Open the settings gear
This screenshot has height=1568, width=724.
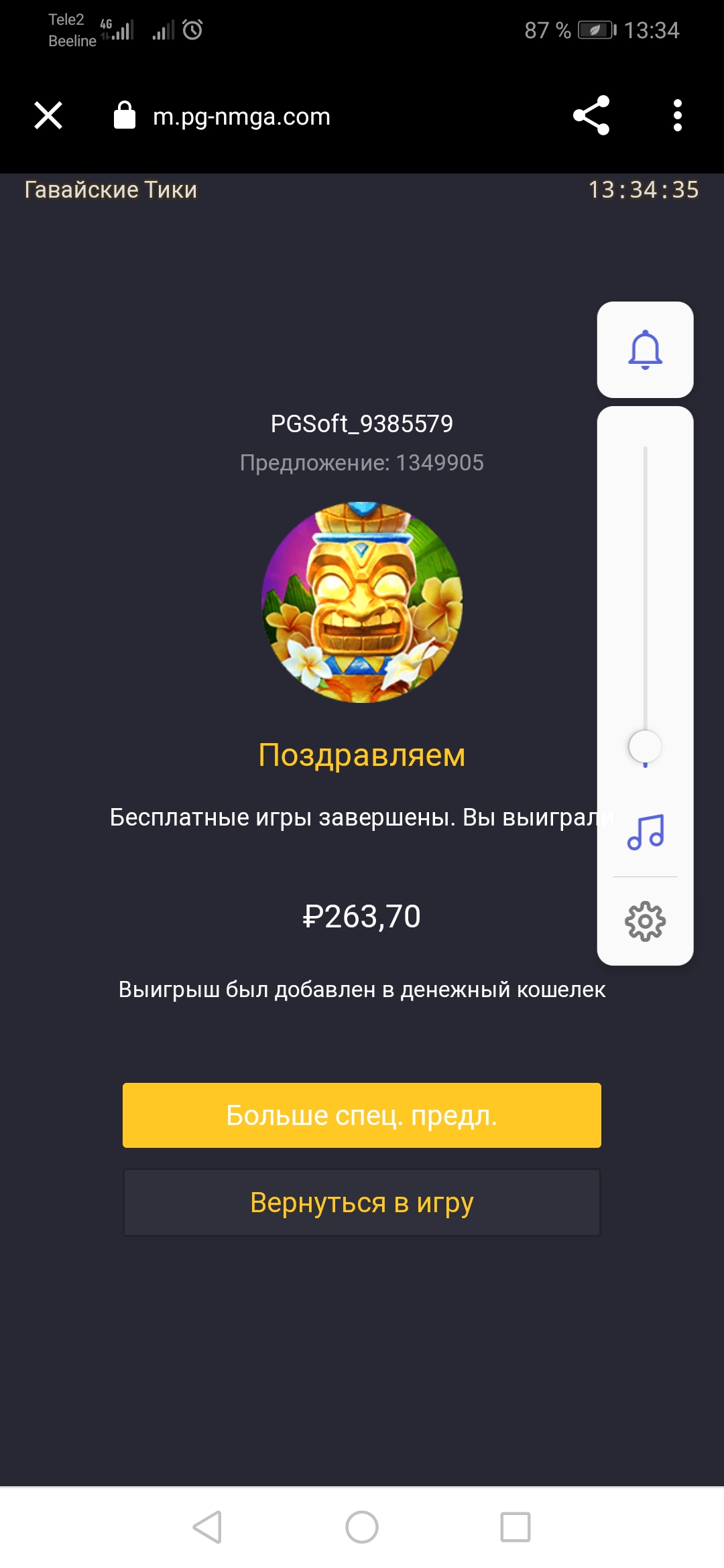point(645,921)
